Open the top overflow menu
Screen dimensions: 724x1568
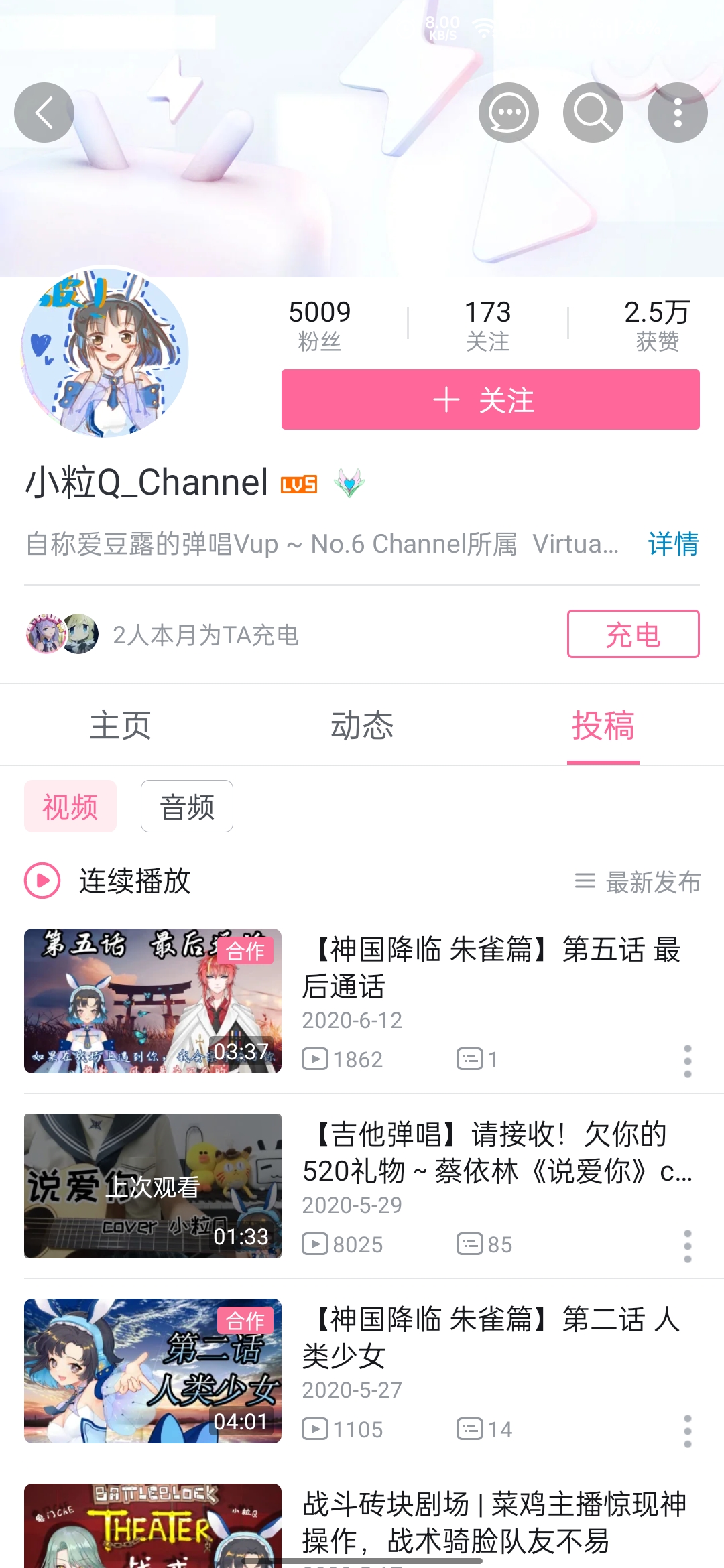point(677,113)
